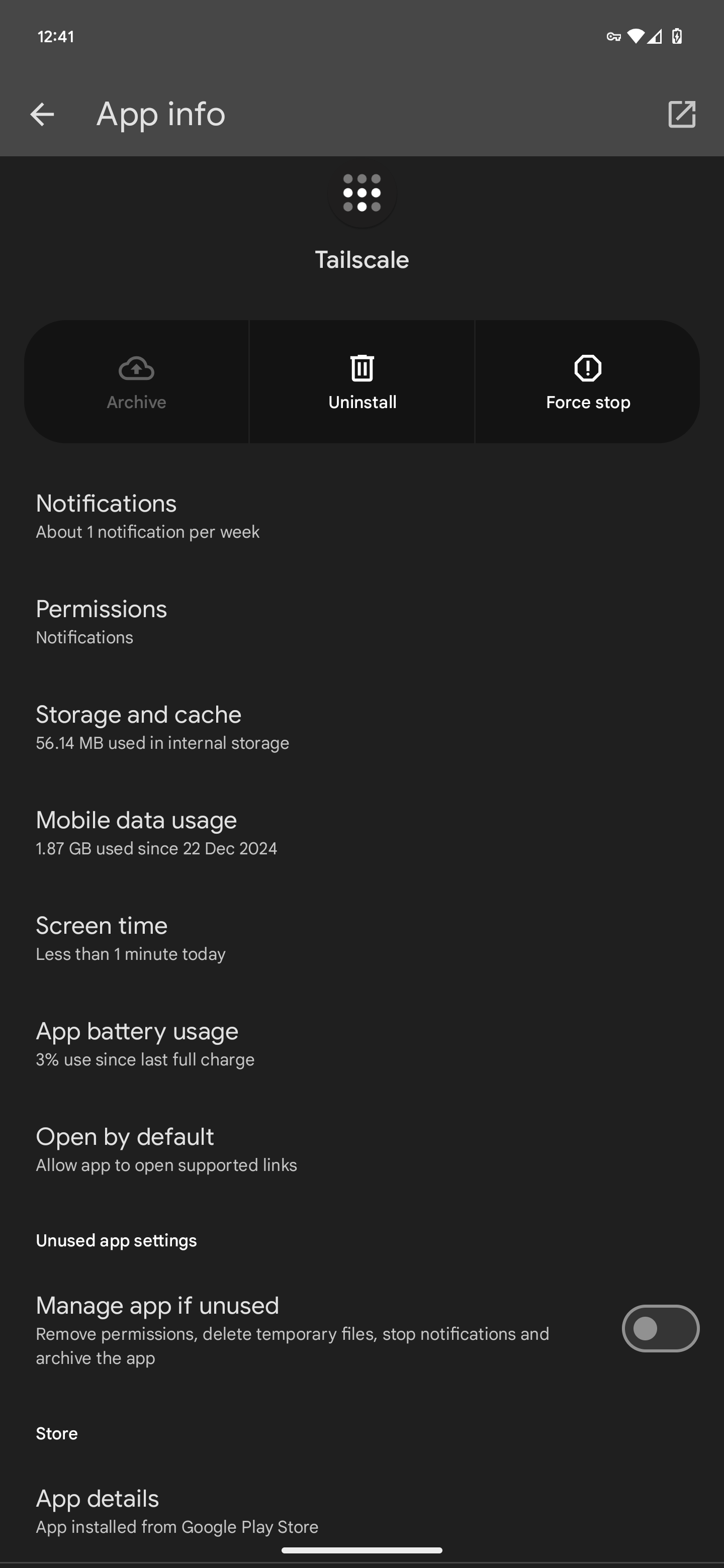View App battery usage
The width and height of the screenshot is (724, 1568).
pyautogui.click(x=361, y=1043)
